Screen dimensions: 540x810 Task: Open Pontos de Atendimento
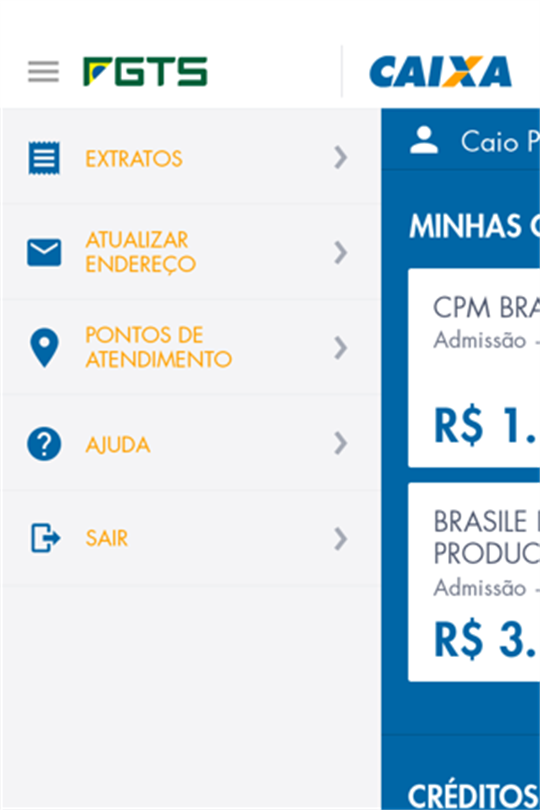tap(191, 348)
